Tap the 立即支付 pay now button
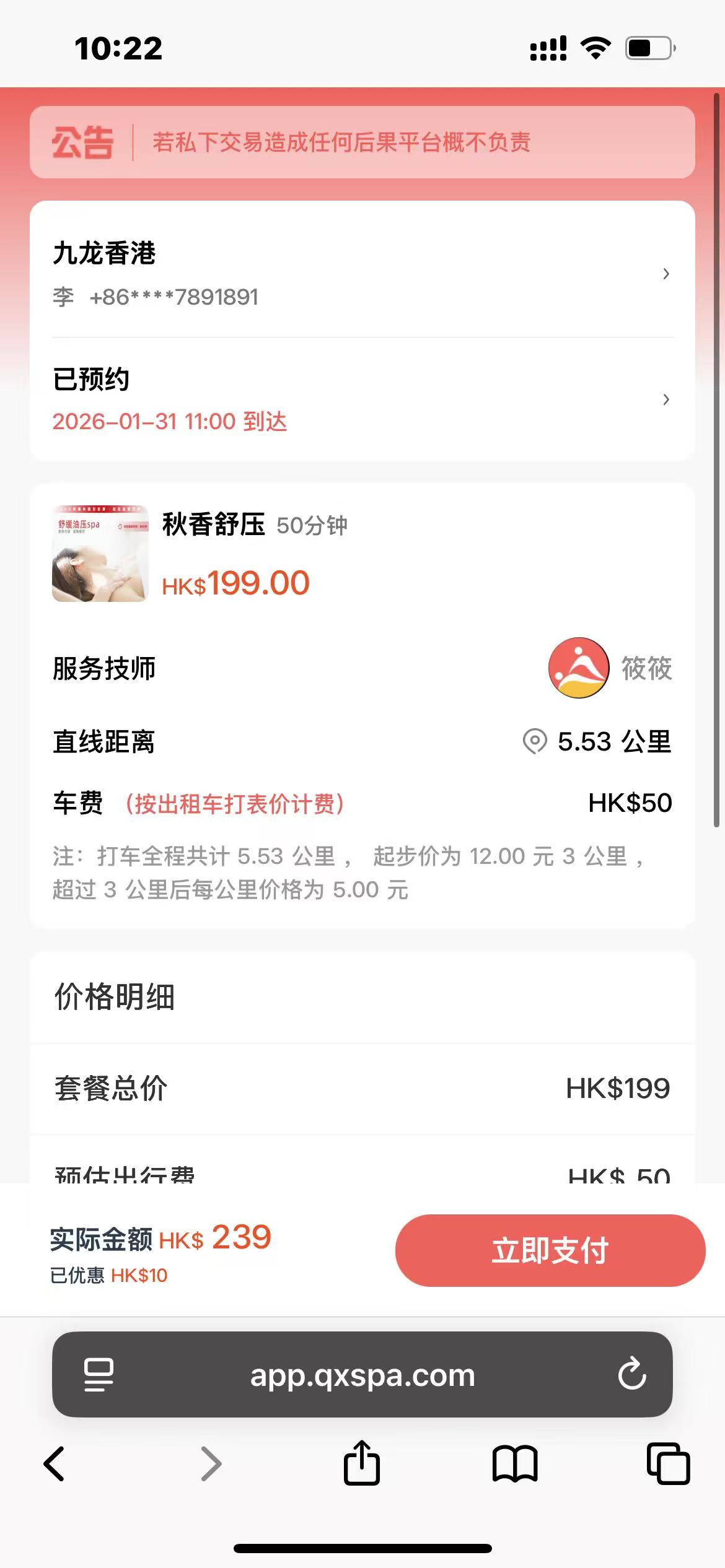Image resolution: width=725 pixels, height=1568 pixels. [550, 1250]
